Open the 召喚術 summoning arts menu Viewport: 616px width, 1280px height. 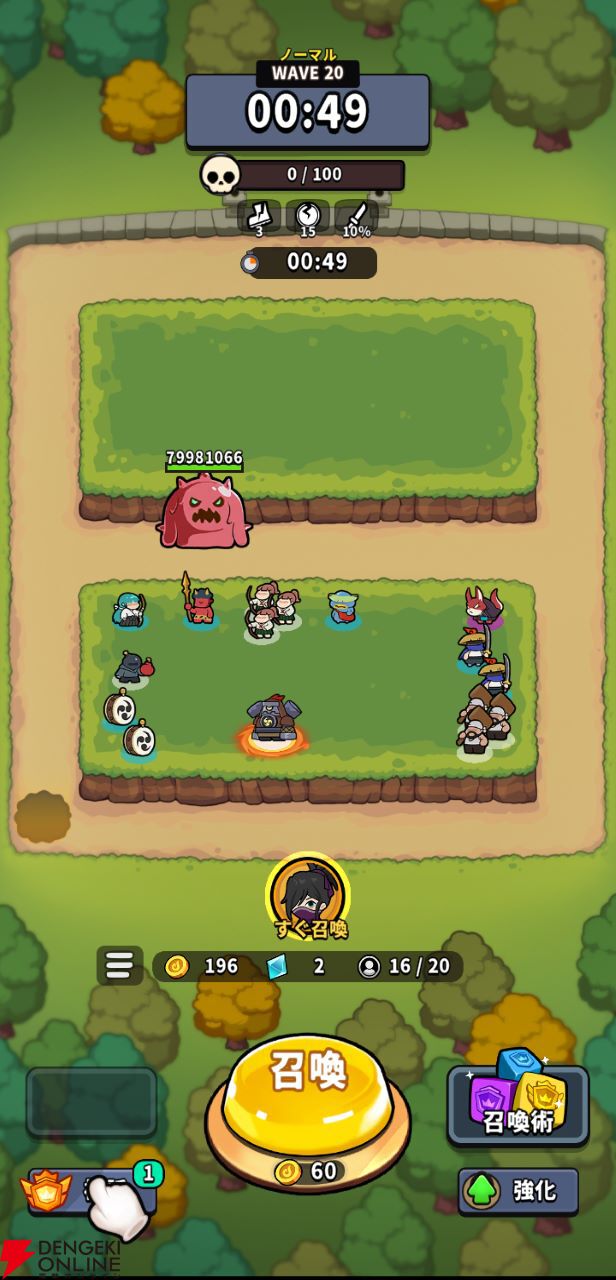point(518,1097)
